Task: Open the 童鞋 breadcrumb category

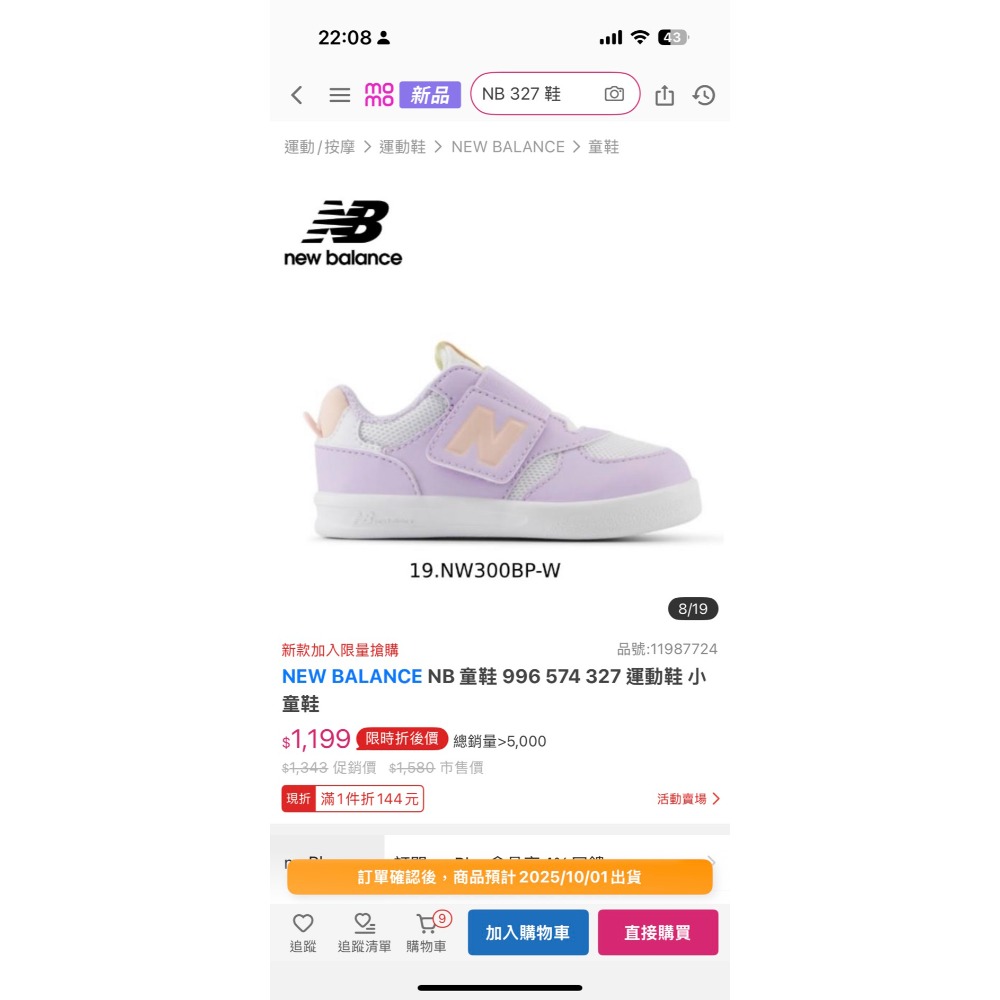Action: (x=604, y=147)
